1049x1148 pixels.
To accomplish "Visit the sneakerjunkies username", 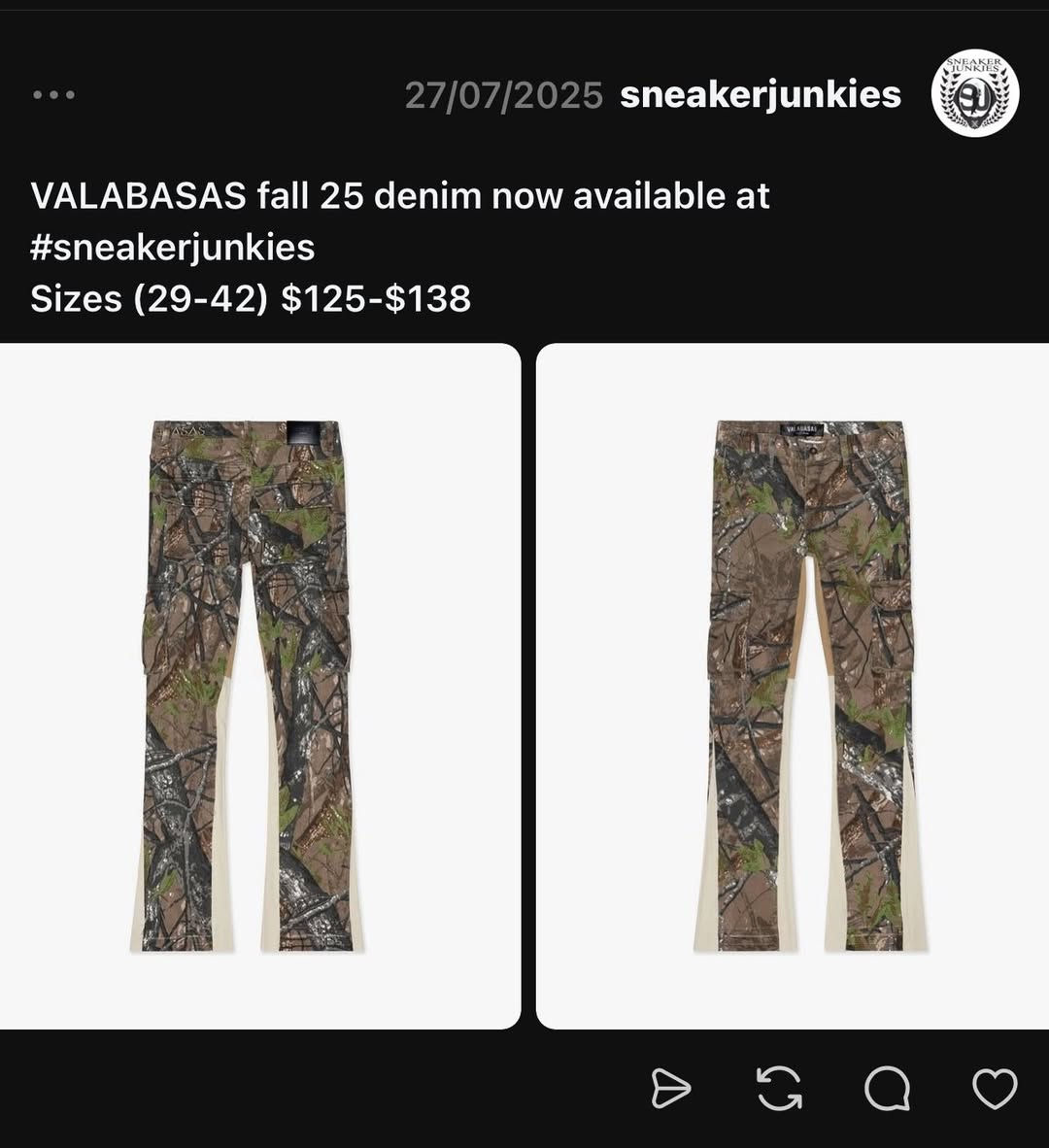I will [x=760, y=94].
